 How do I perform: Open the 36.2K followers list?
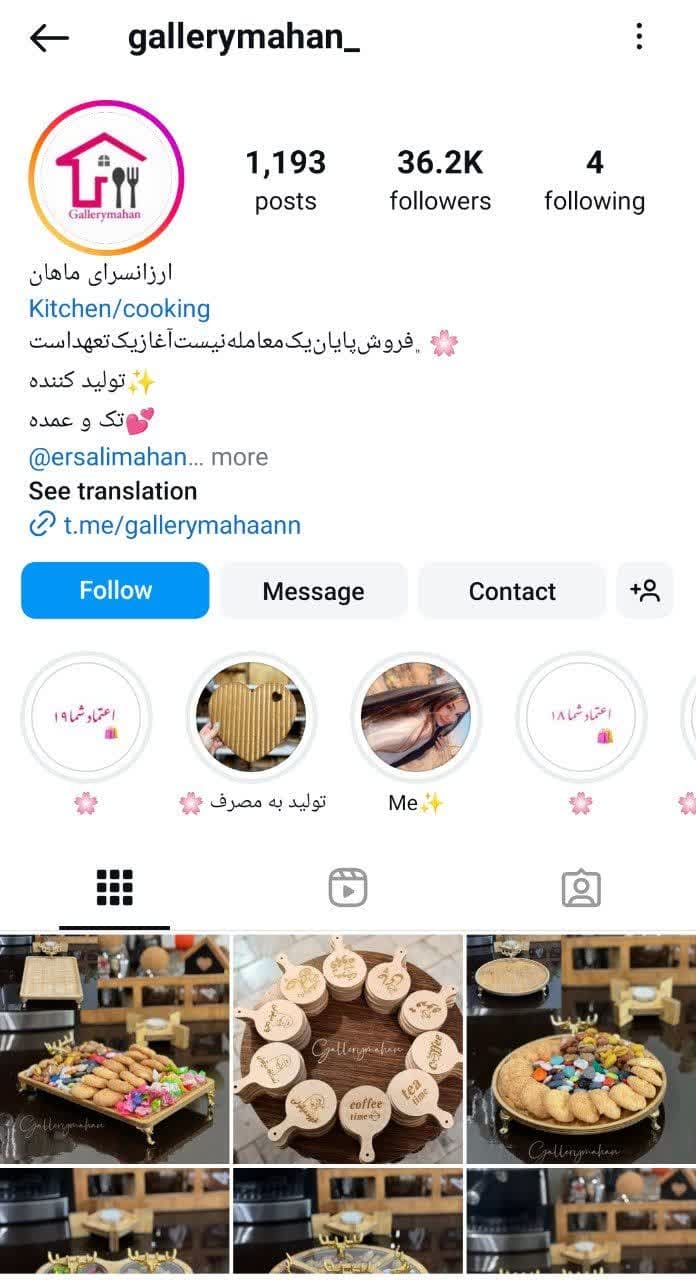(x=440, y=180)
